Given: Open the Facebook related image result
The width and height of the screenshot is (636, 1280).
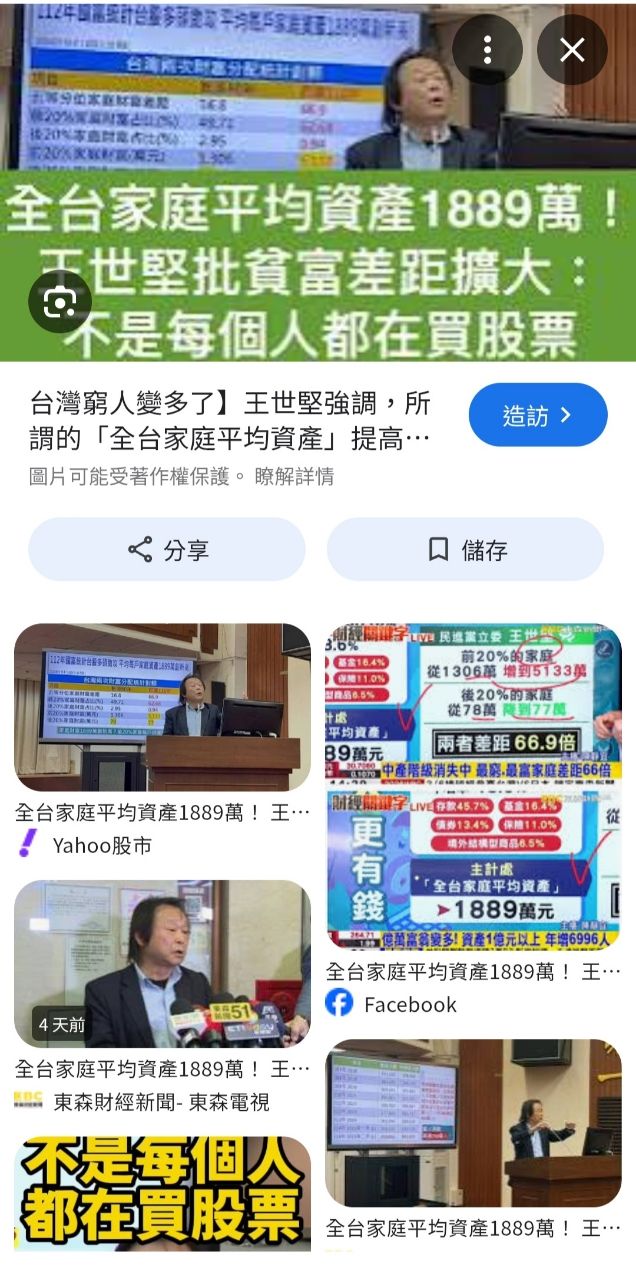Looking at the screenshot, I should [x=473, y=787].
